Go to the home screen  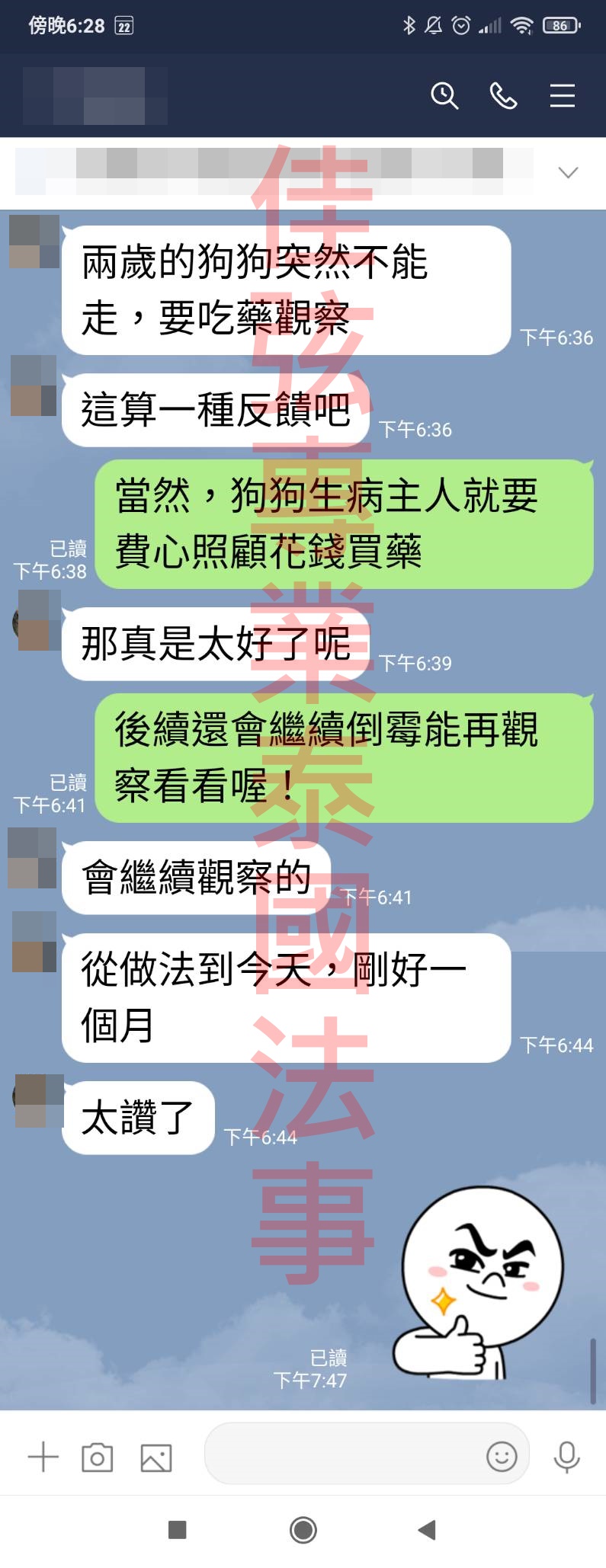pyautogui.click(x=303, y=1529)
